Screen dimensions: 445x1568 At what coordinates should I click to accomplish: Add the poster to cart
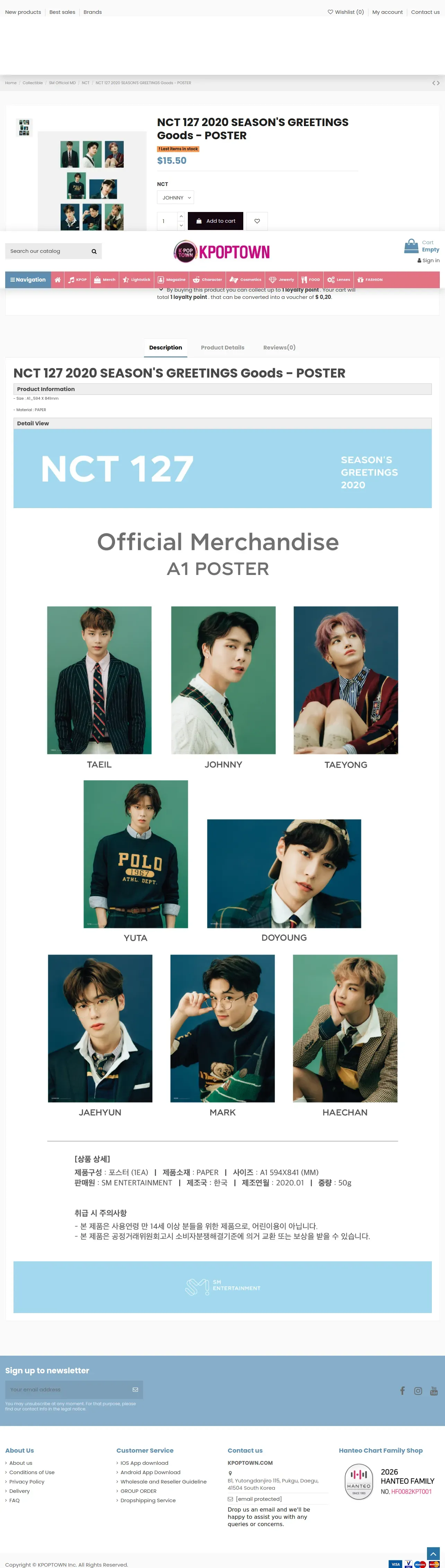pos(216,221)
